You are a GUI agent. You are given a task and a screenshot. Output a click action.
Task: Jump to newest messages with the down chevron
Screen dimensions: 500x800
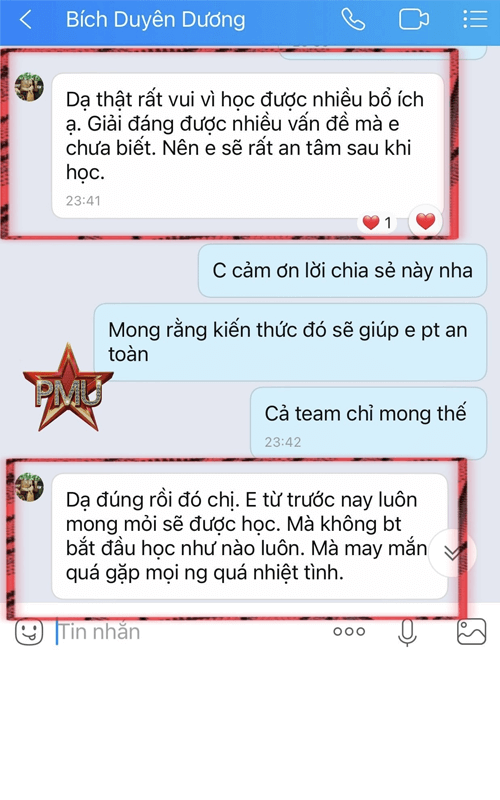point(452,553)
